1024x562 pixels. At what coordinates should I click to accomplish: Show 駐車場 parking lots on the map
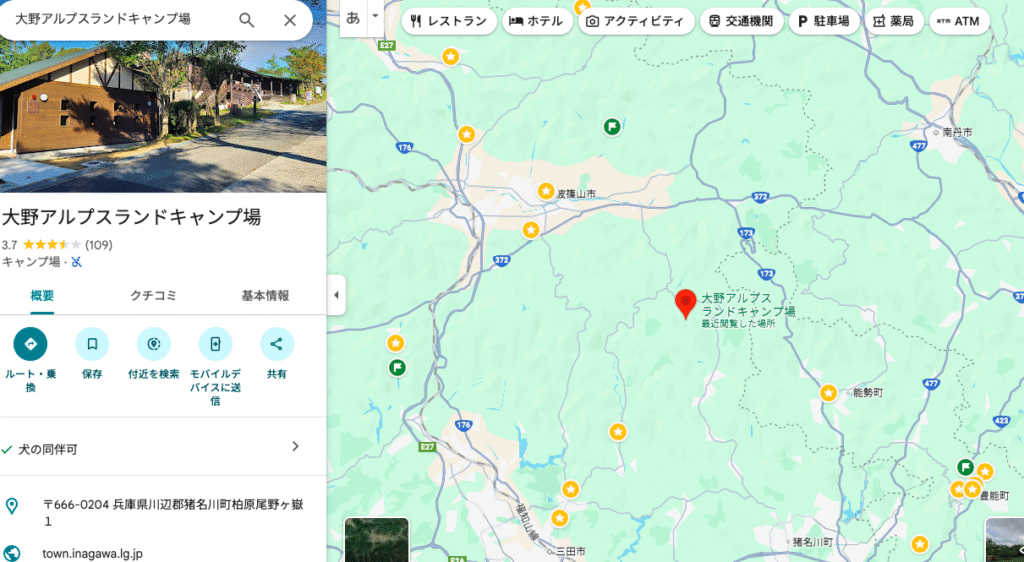point(823,21)
